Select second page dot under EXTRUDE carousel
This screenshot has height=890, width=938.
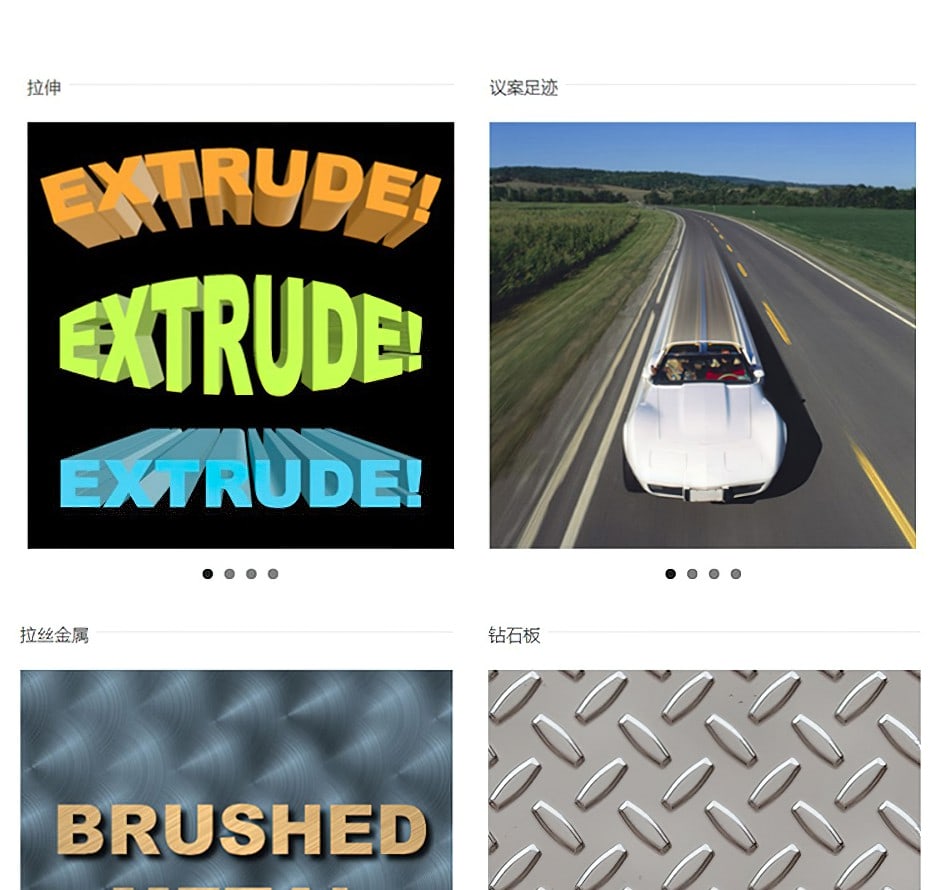click(230, 574)
